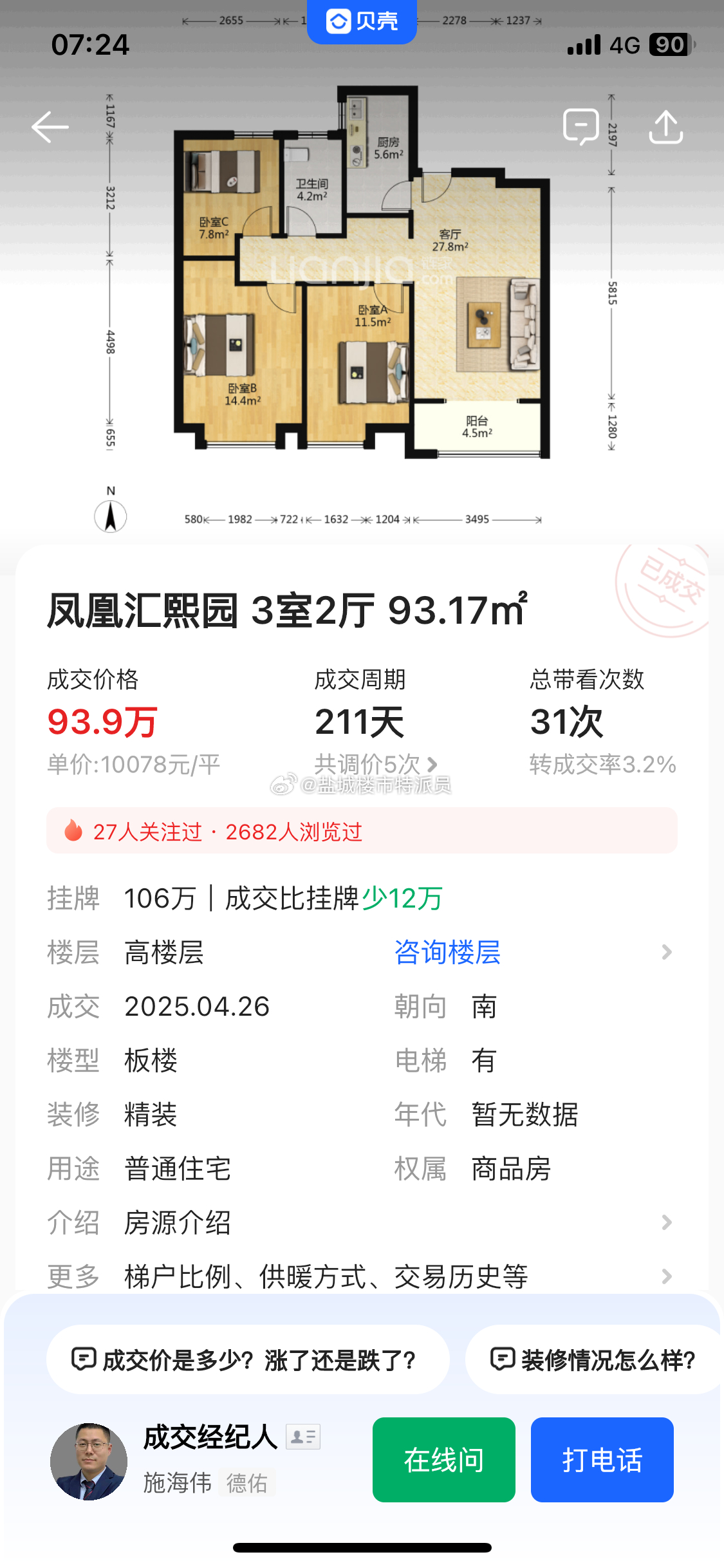Image resolution: width=724 pixels, height=1568 pixels.
Task: Ask 成交价是多少？涨了还是跌了？
Action: pyautogui.click(x=248, y=1359)
